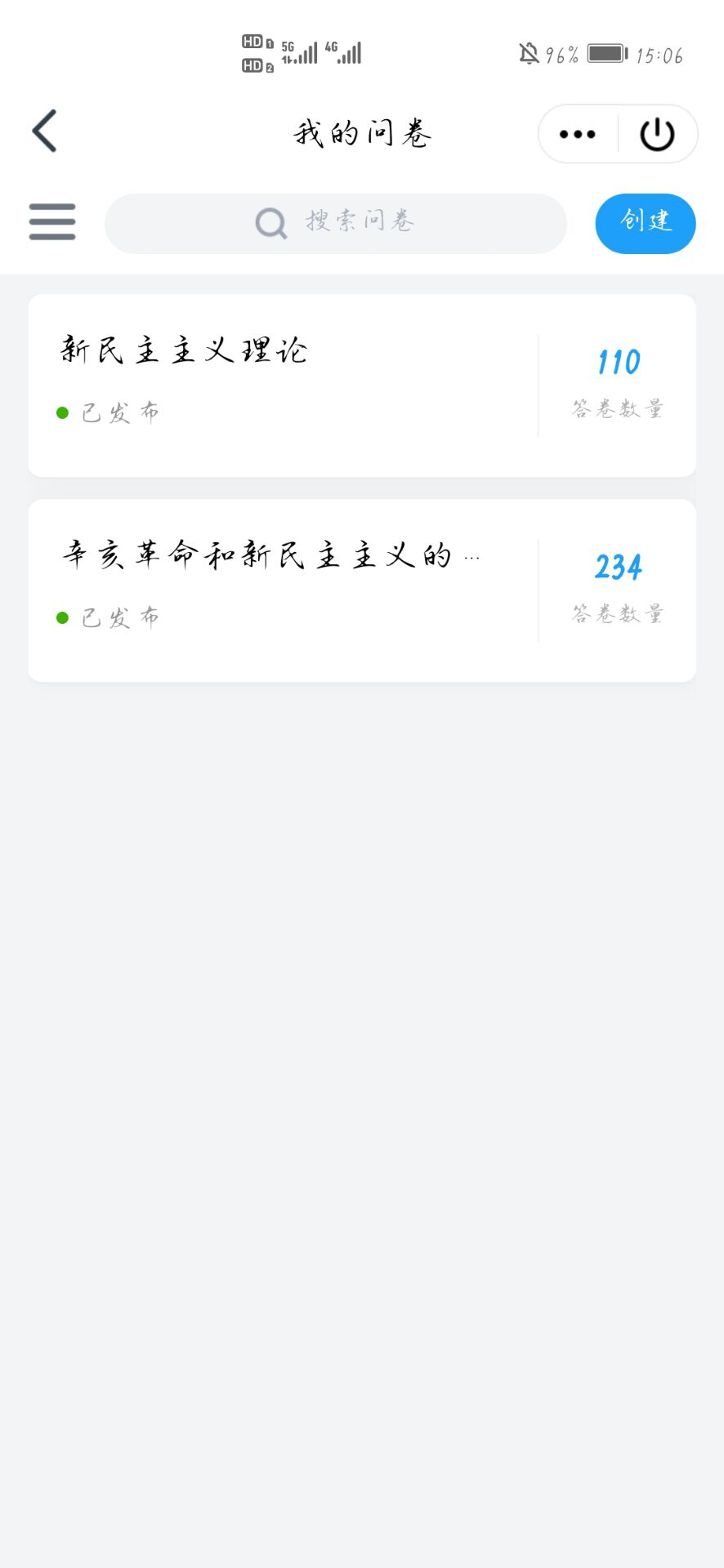Tap the 搜索问卷 search box
Screen dimensions: 724x1568
point(336,223)
